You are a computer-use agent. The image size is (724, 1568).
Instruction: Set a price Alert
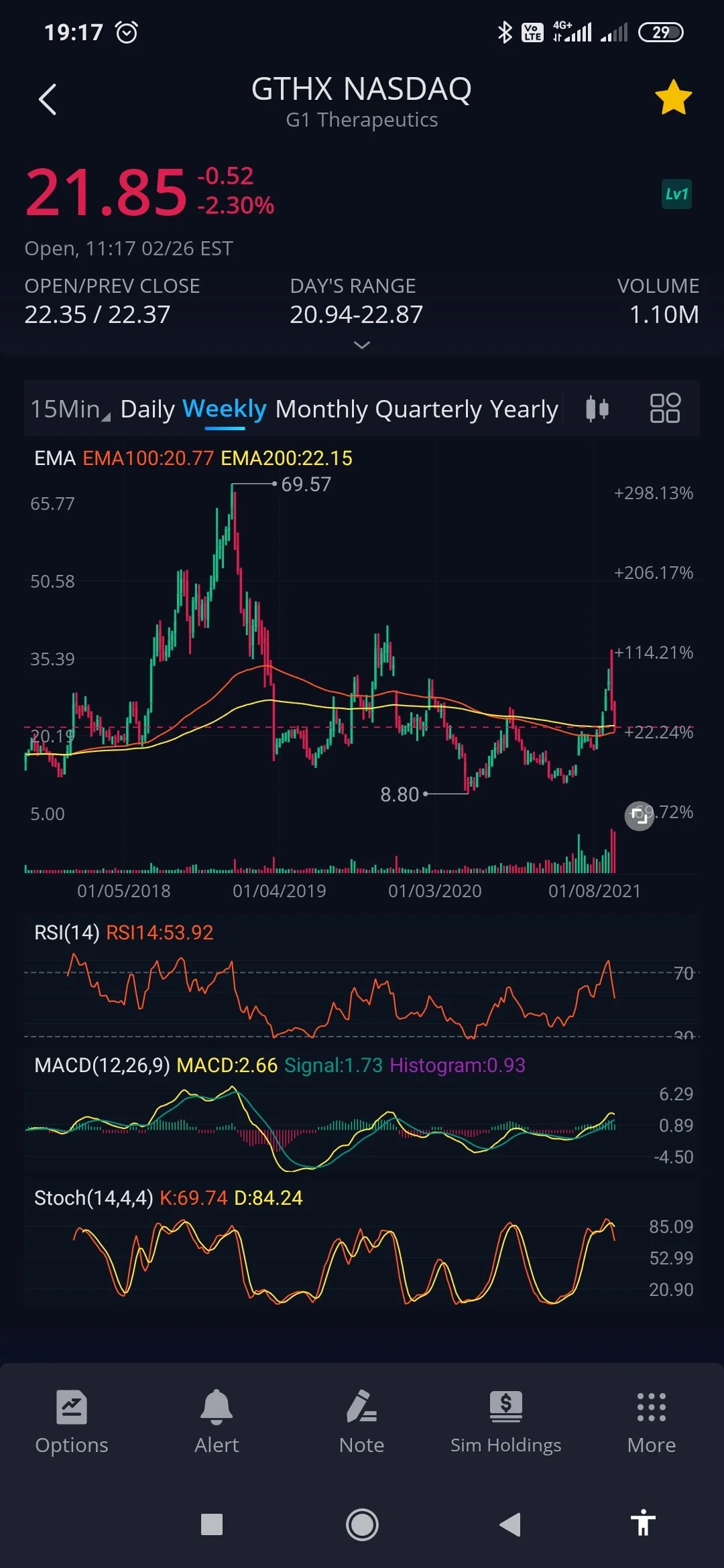coord(217,1421)
